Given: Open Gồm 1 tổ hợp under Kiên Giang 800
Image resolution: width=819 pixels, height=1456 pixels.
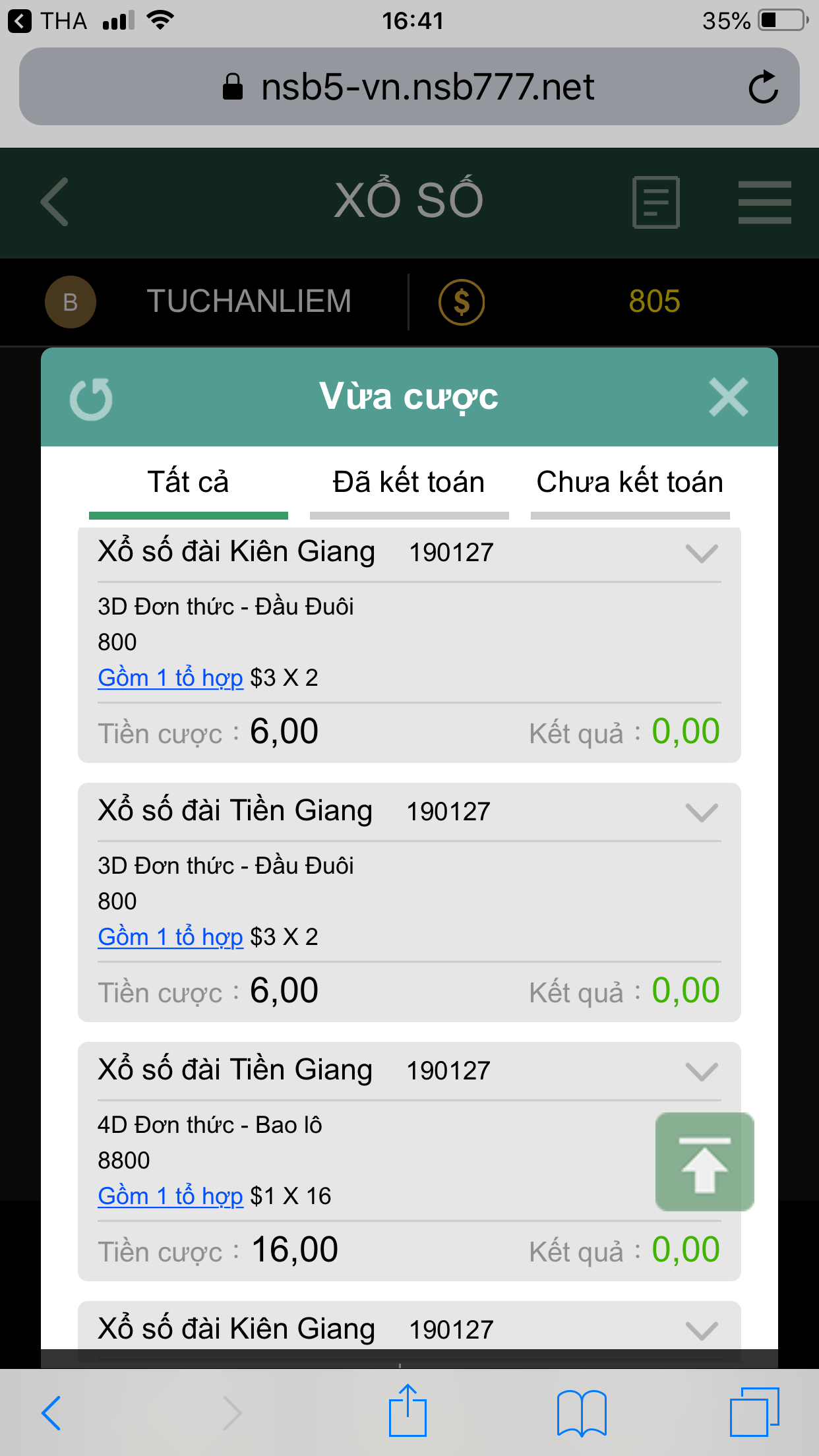Looking at the screenshot, I should click(x=170, y=678).
